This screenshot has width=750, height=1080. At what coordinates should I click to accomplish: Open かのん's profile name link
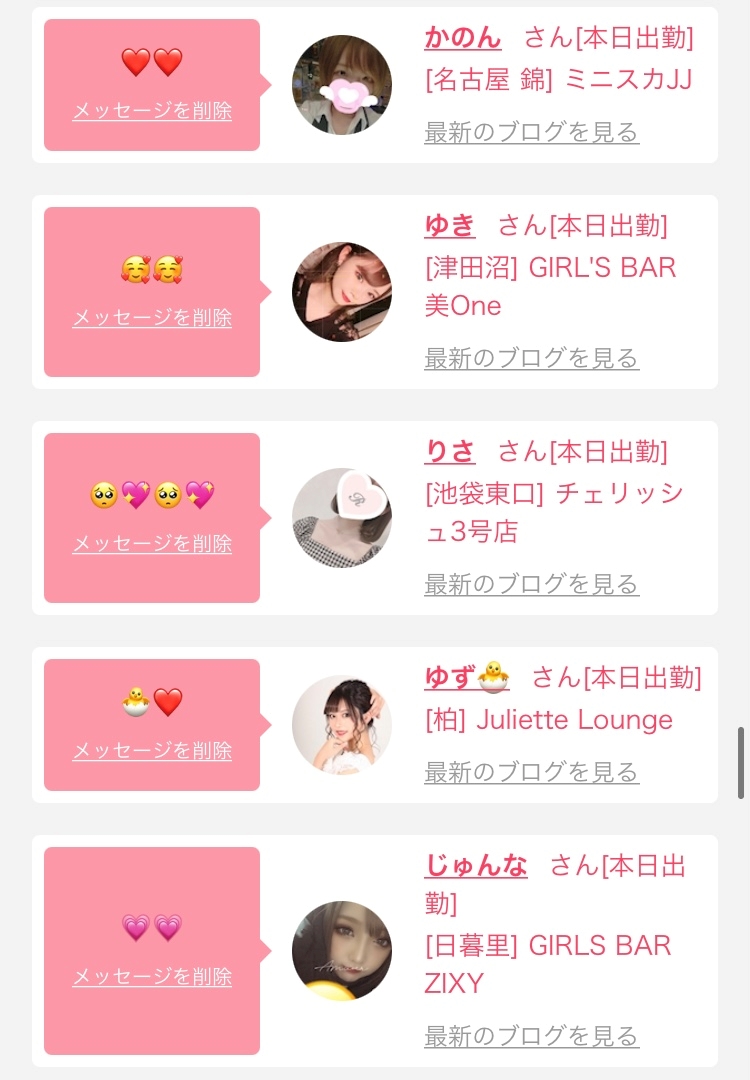coord(463,38)
